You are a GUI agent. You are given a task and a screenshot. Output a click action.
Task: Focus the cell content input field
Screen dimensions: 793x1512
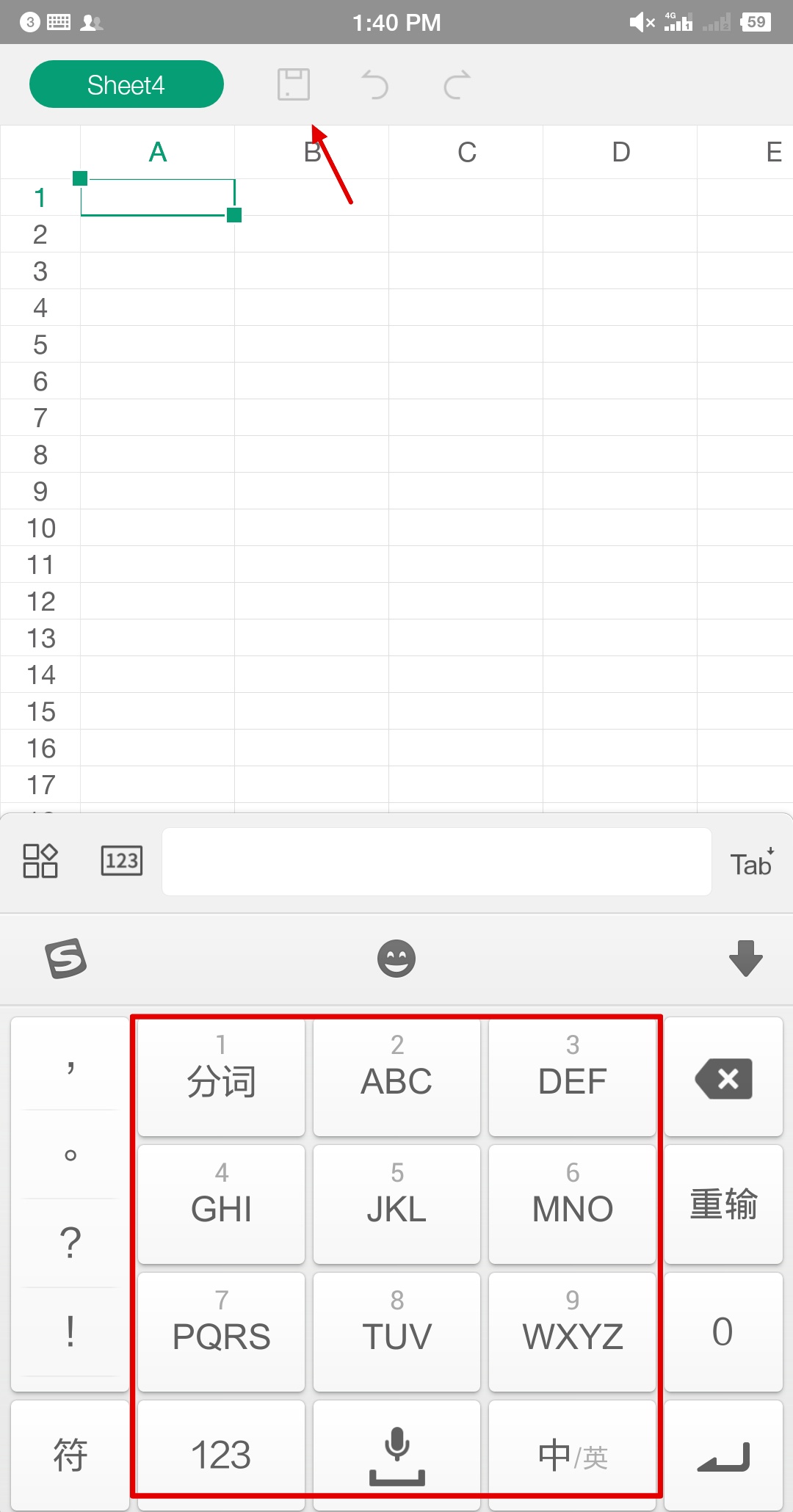[436, 862]
